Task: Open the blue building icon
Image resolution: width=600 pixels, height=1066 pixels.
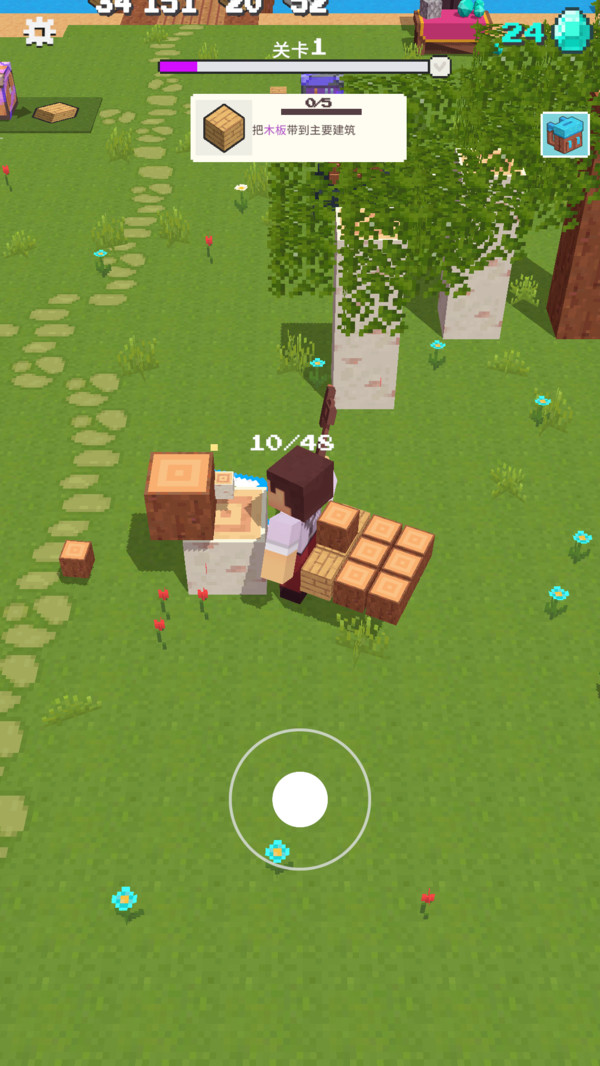Action: tap(565, 135)
